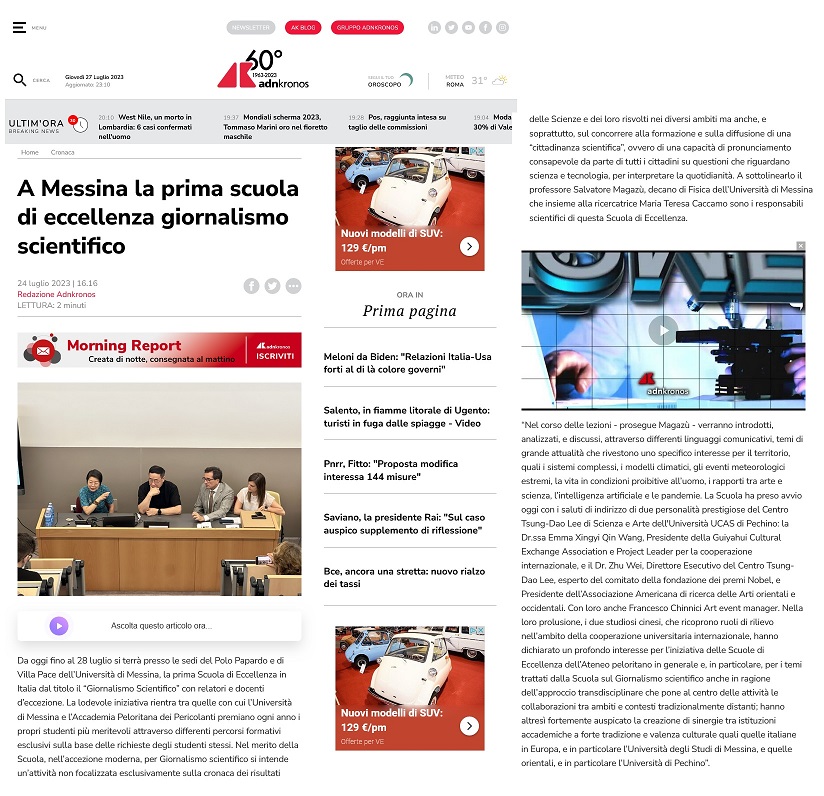Visit the Adnkronos Instagram page
Viewport: 824px width, 796px height.
503,28
